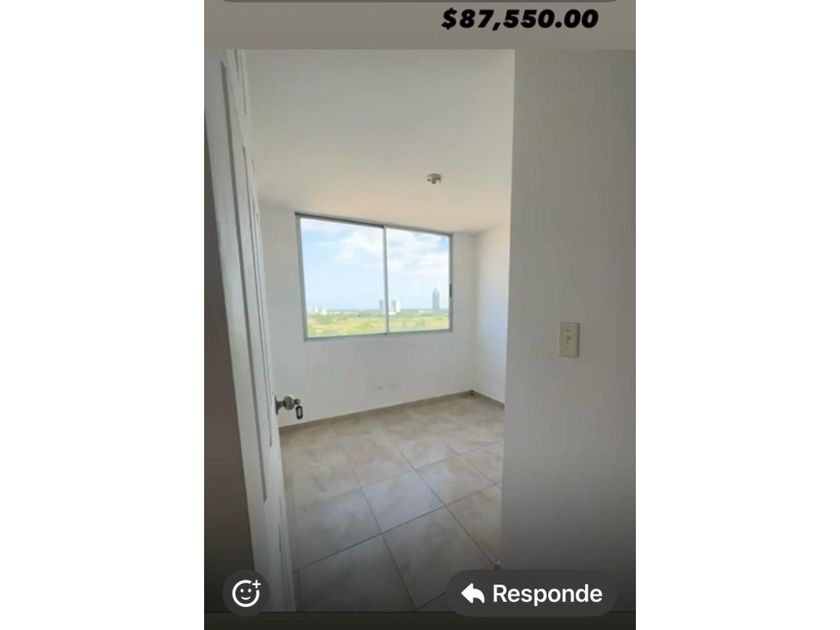
Task: Tap the Responde reply button
Action: [532, 594]
